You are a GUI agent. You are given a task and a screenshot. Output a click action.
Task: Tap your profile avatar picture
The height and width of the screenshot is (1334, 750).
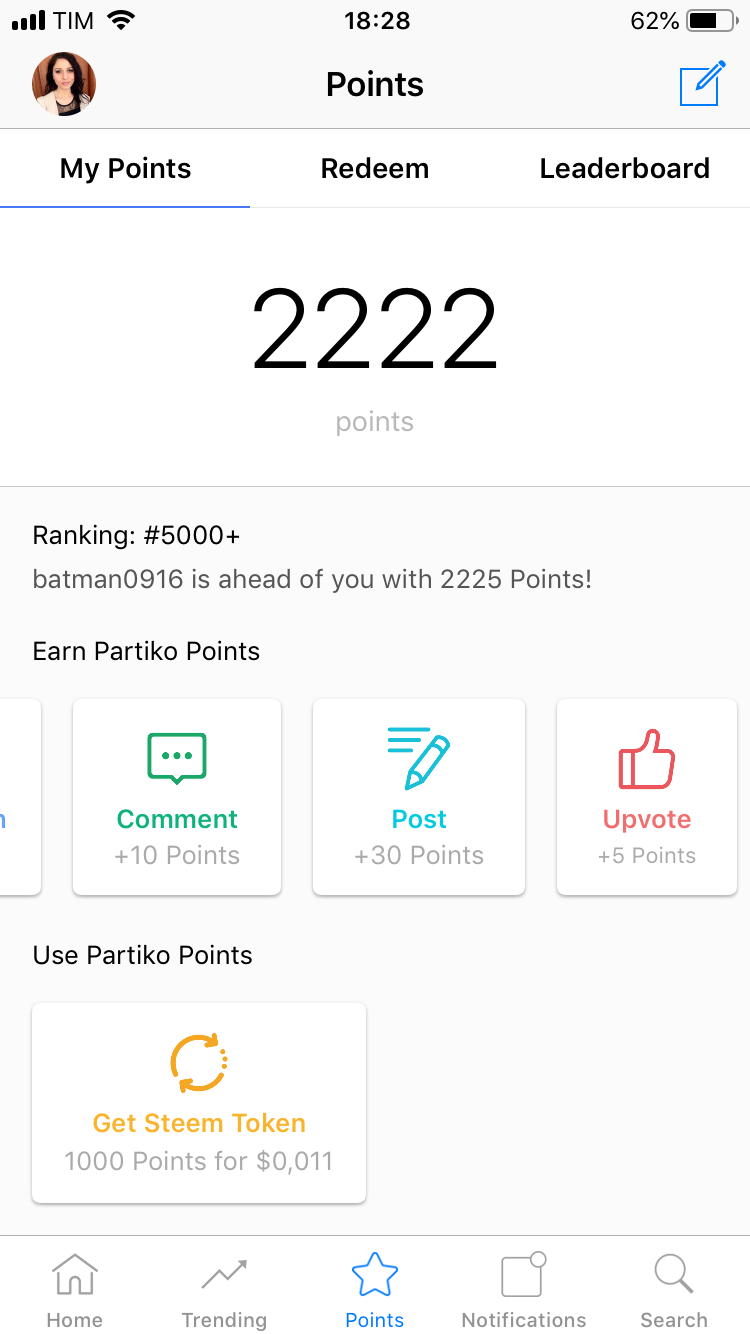pos(63,84)
